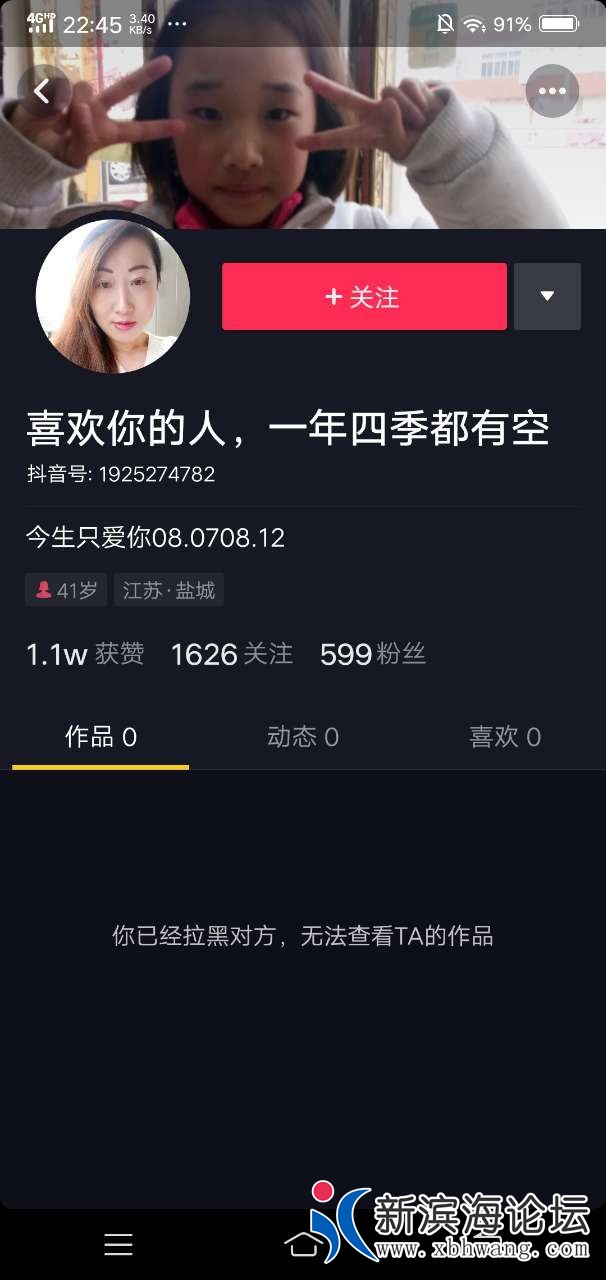Expand the dropdown arrow beside 关注
Viewport: 606px width, 1280px height.
[x=547, y=297]
